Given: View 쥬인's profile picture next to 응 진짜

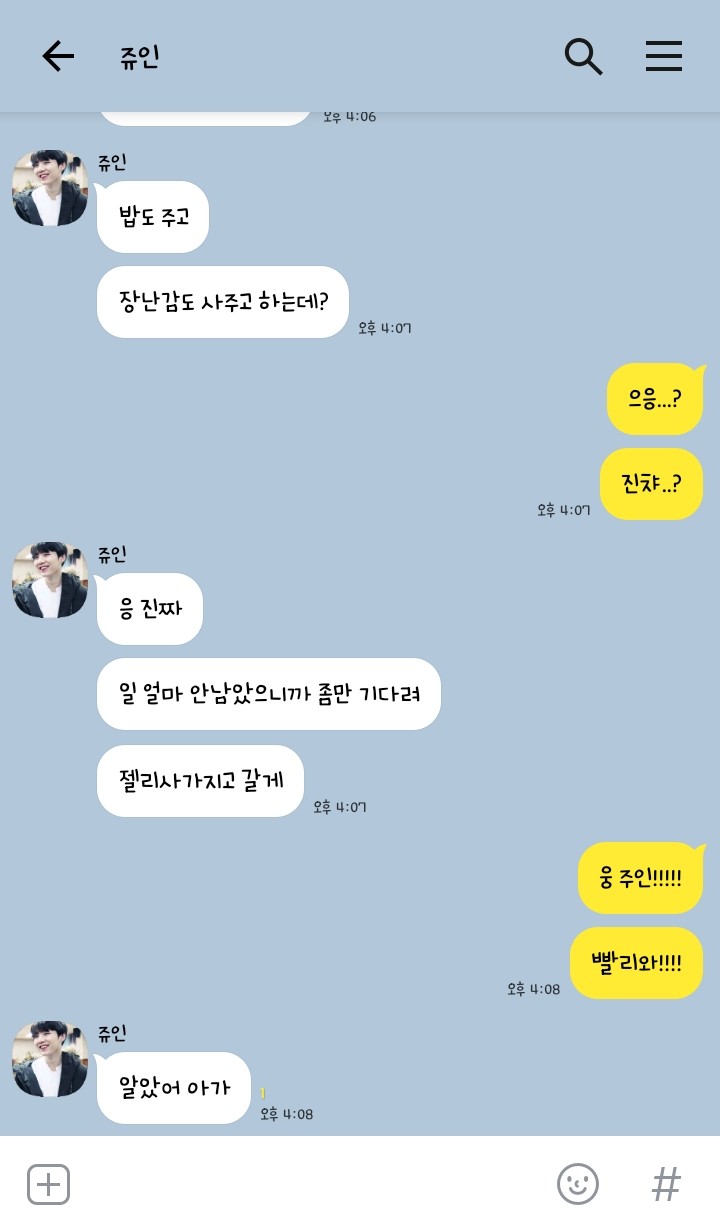Looking at the screenshot, I should [50, 581].
